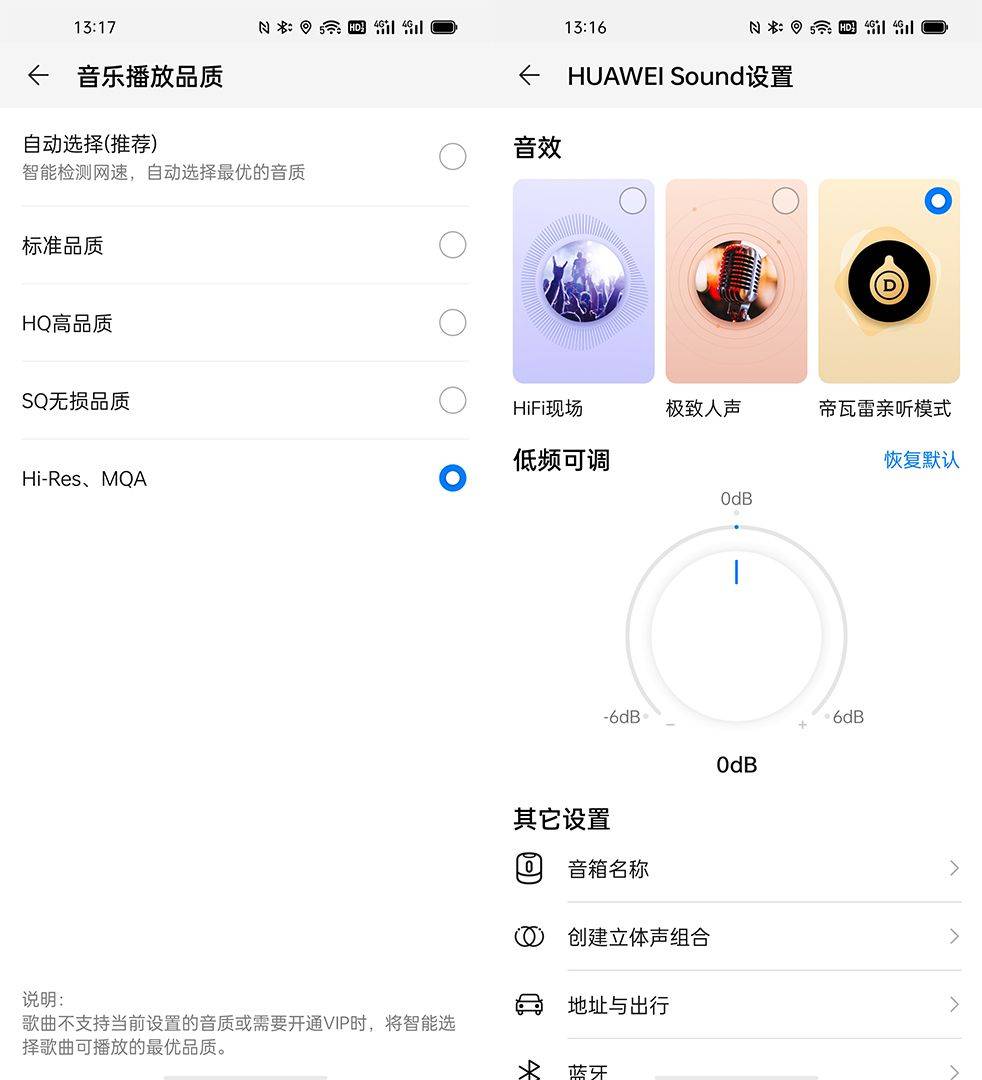
Task: Tap the minus sign on the bass dial
Action: pos(670,724)
